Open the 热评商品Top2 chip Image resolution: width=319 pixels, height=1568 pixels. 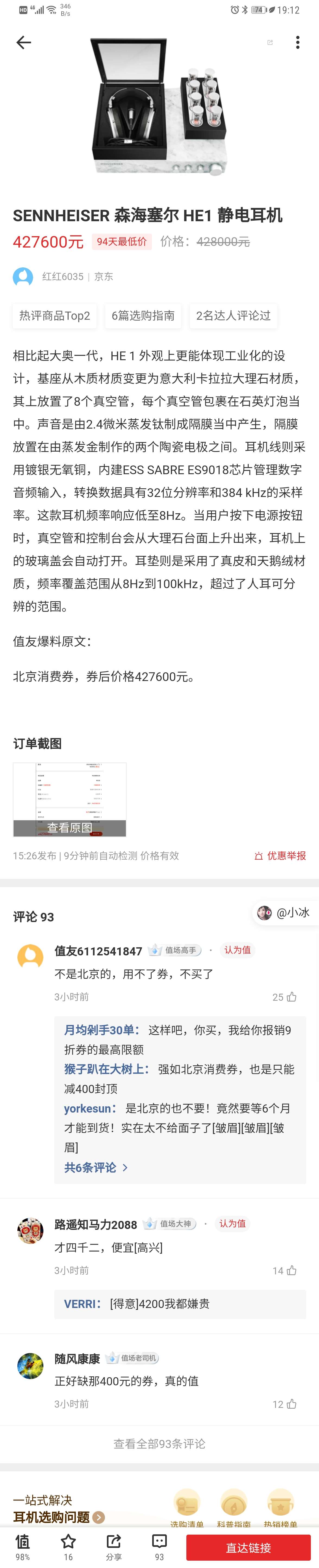[x=55, y=315]
